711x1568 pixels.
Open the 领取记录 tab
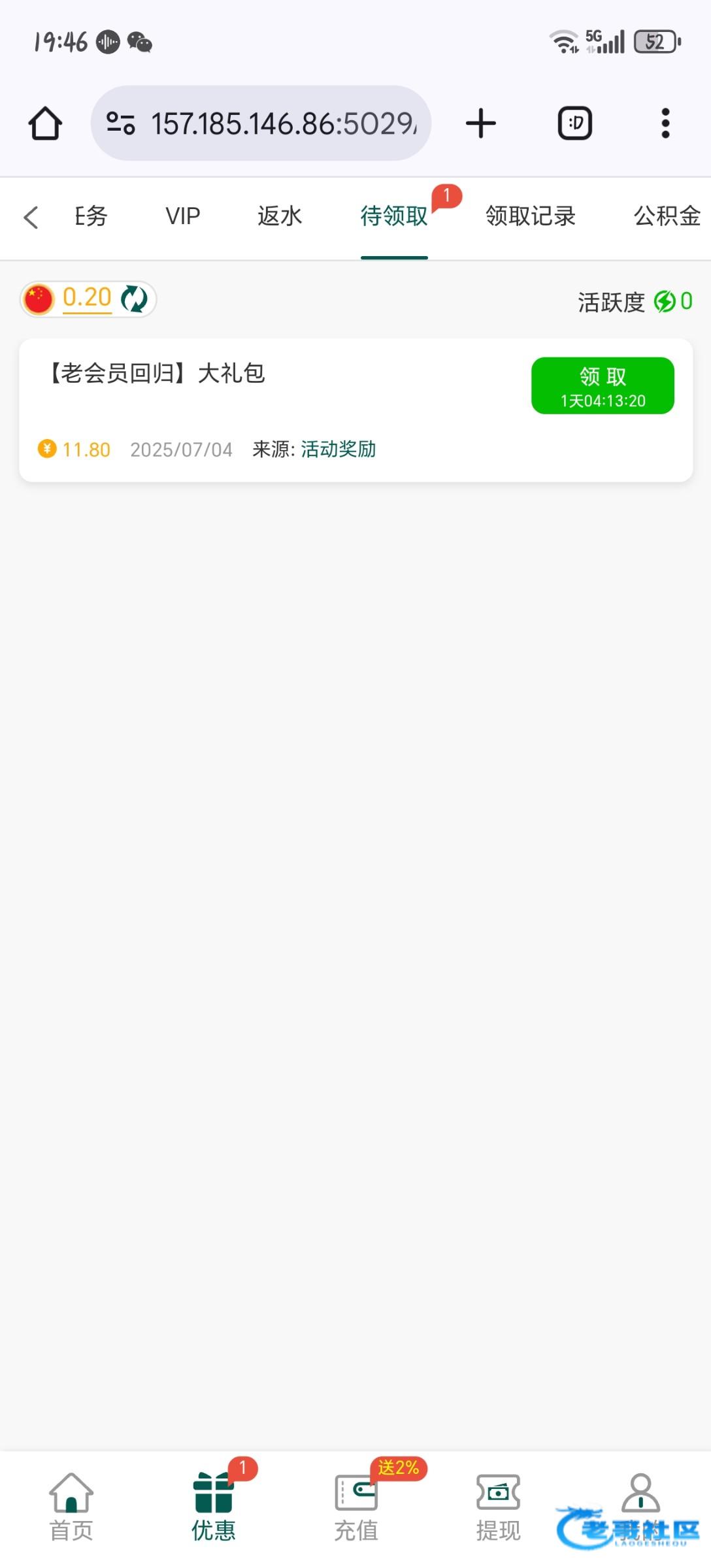point(530,216)
